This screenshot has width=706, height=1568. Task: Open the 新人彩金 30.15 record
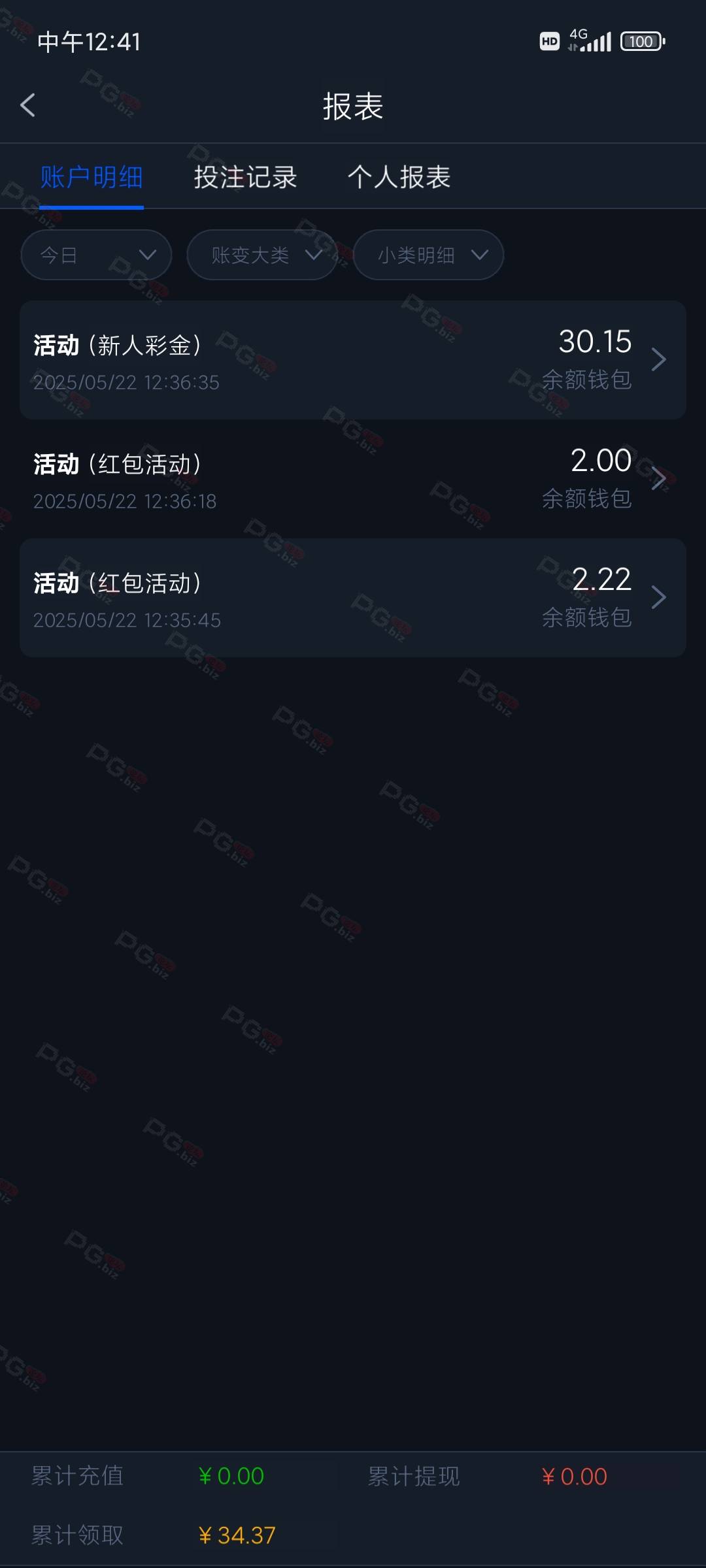click(353, 360)
